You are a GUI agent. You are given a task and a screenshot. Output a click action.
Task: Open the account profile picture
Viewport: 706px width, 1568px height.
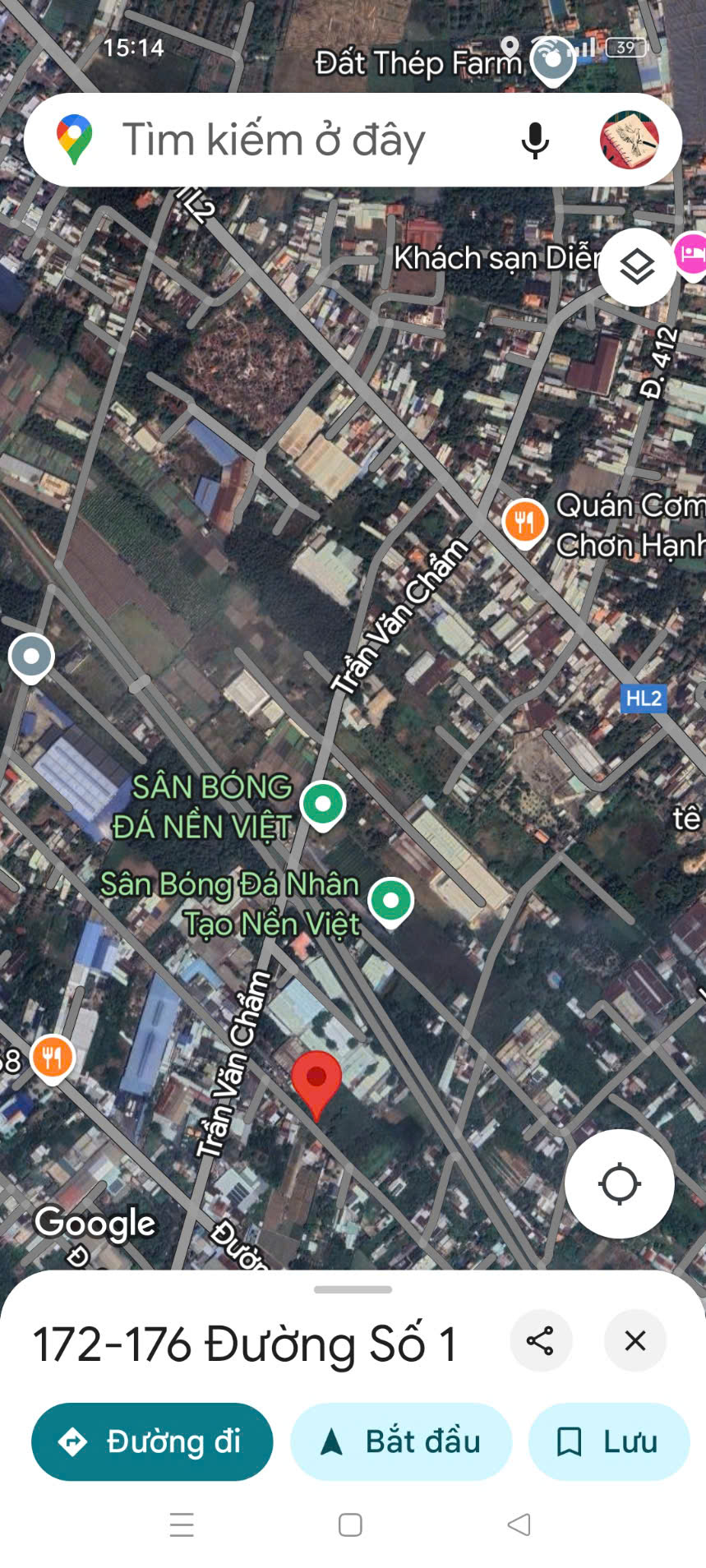click(x=630, y=140)
